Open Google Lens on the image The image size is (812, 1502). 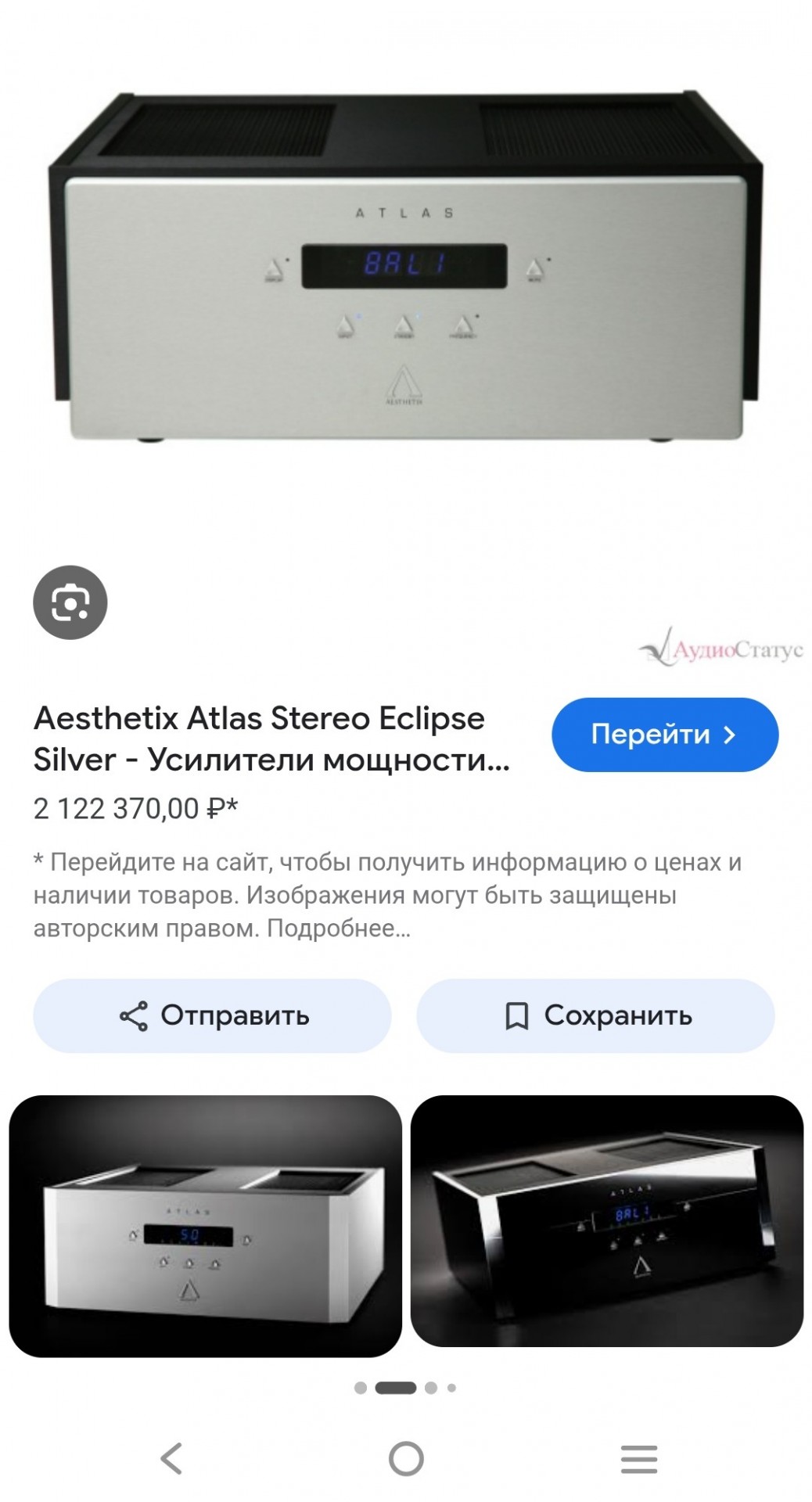[x=70, y=602]
